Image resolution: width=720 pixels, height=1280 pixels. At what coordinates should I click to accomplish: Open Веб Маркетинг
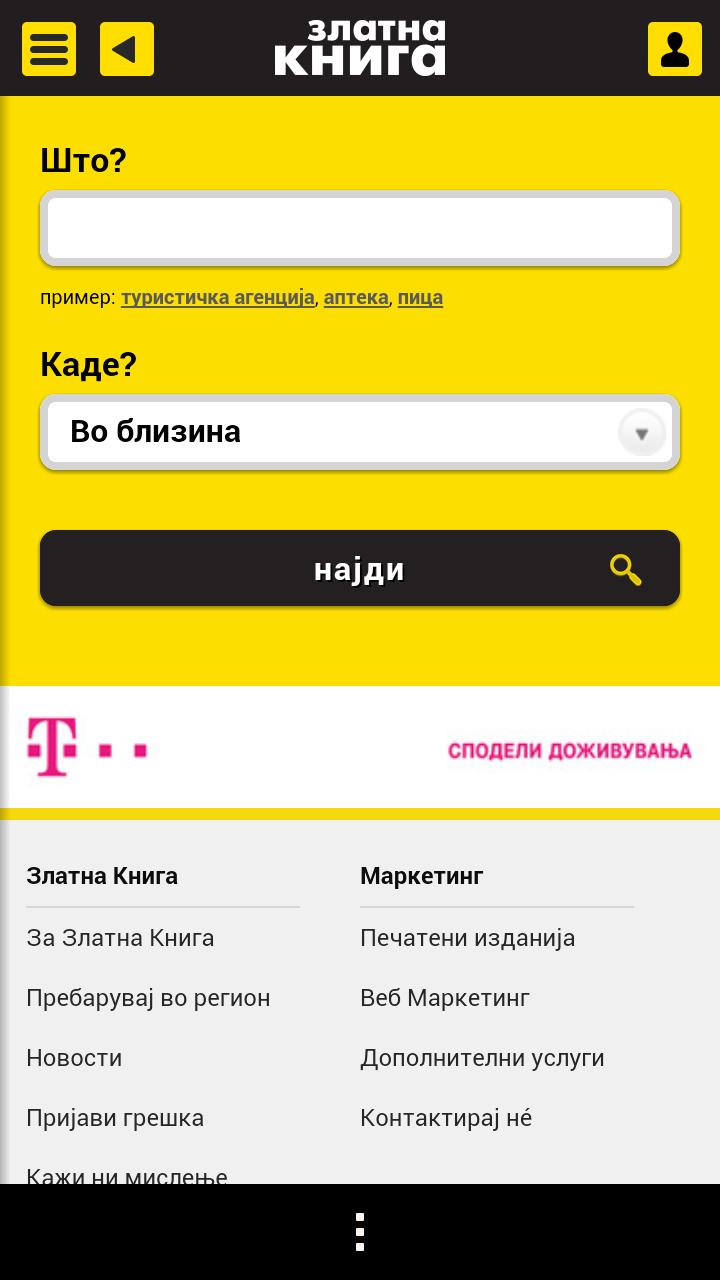pos(445,998)
